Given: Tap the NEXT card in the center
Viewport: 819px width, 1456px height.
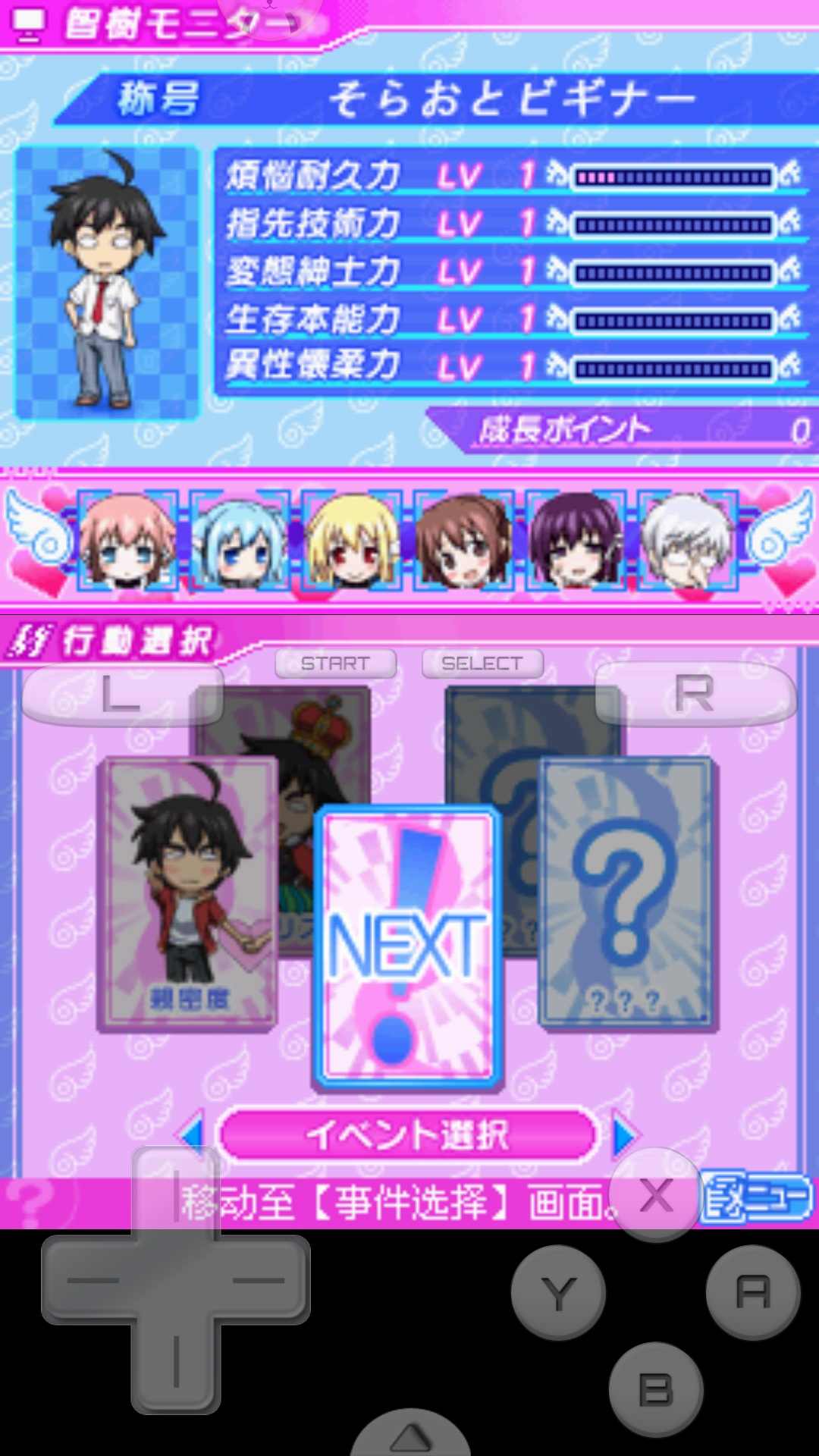Looking at the screenshot, I should 408,948.
